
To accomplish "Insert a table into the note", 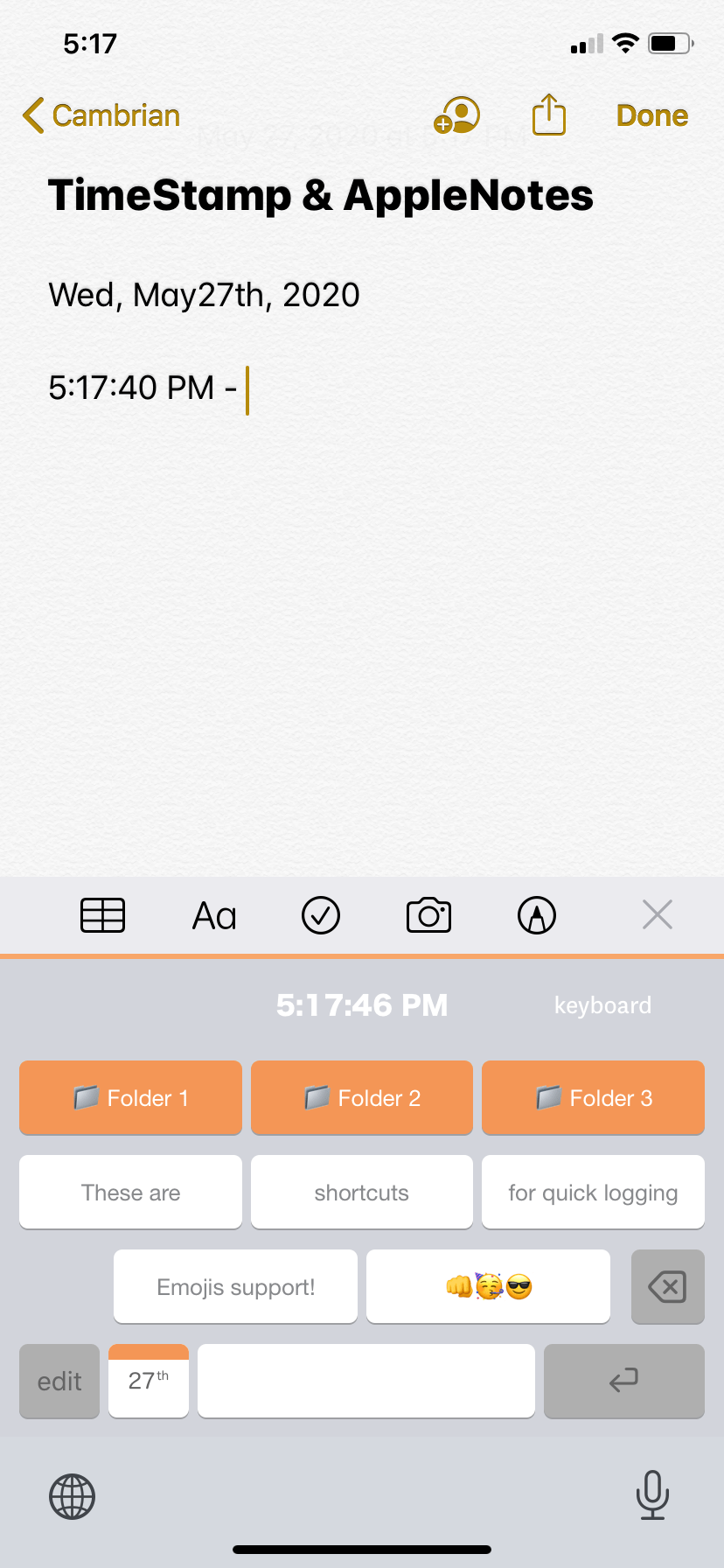I will (102, 914).
